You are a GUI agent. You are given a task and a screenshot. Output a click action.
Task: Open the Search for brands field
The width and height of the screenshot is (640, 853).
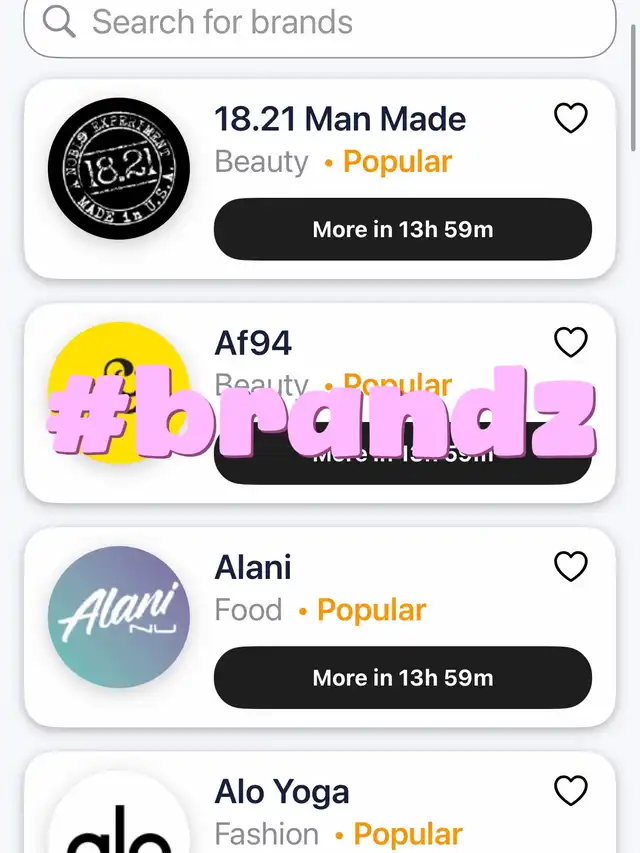[x=320, y=24]
